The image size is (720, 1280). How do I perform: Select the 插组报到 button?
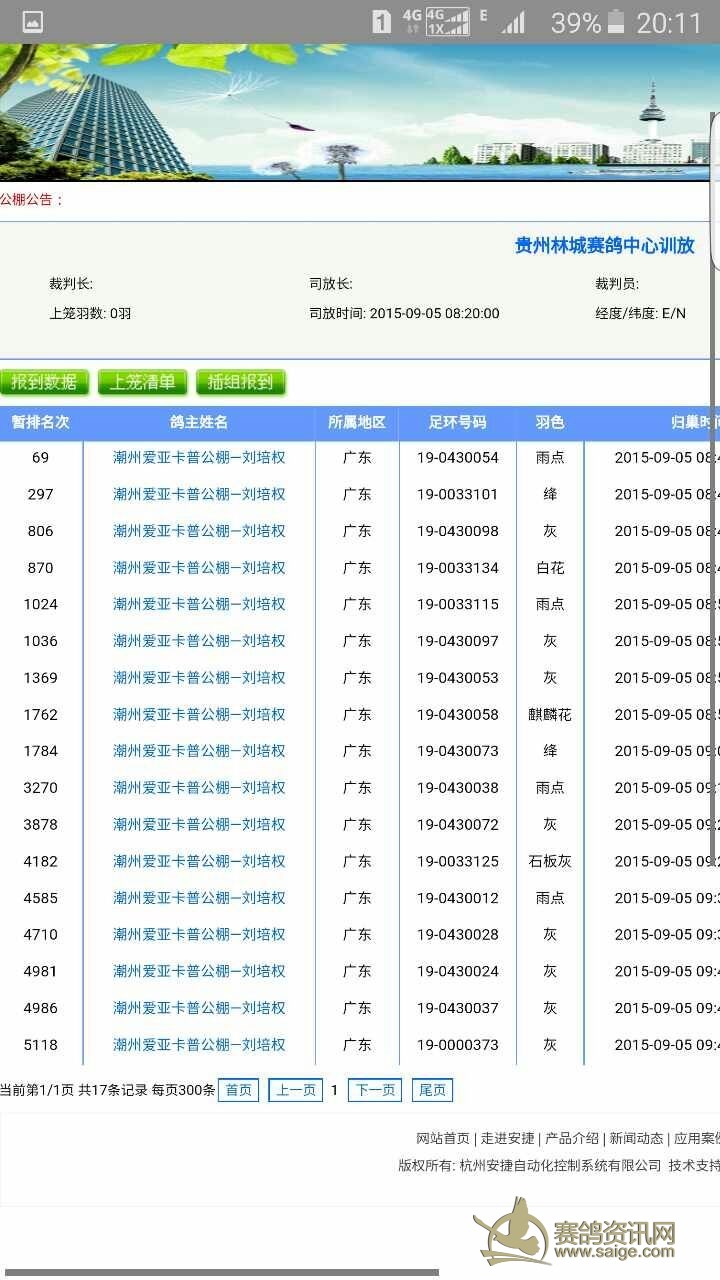point(240,382)
